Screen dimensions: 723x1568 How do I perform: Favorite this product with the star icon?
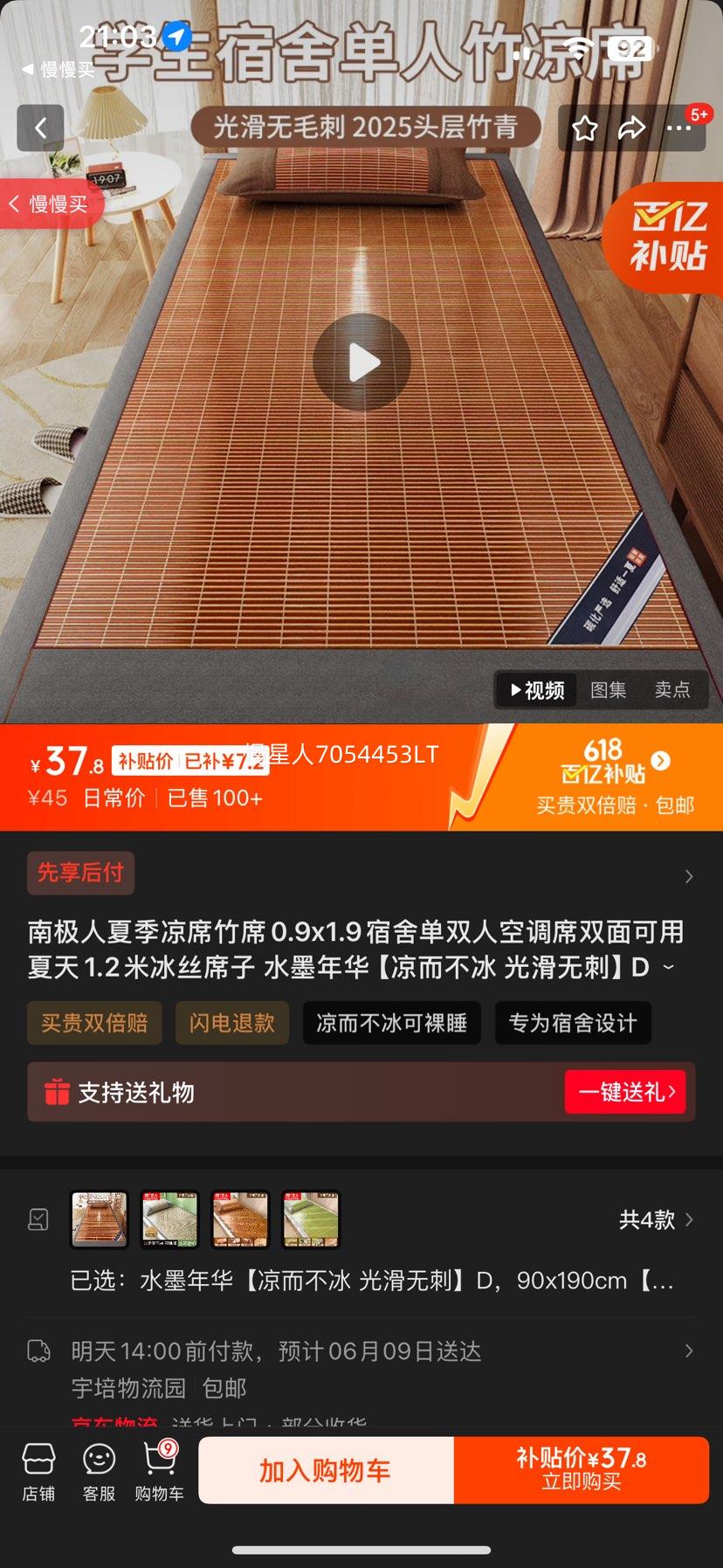(x=584, y=129)
